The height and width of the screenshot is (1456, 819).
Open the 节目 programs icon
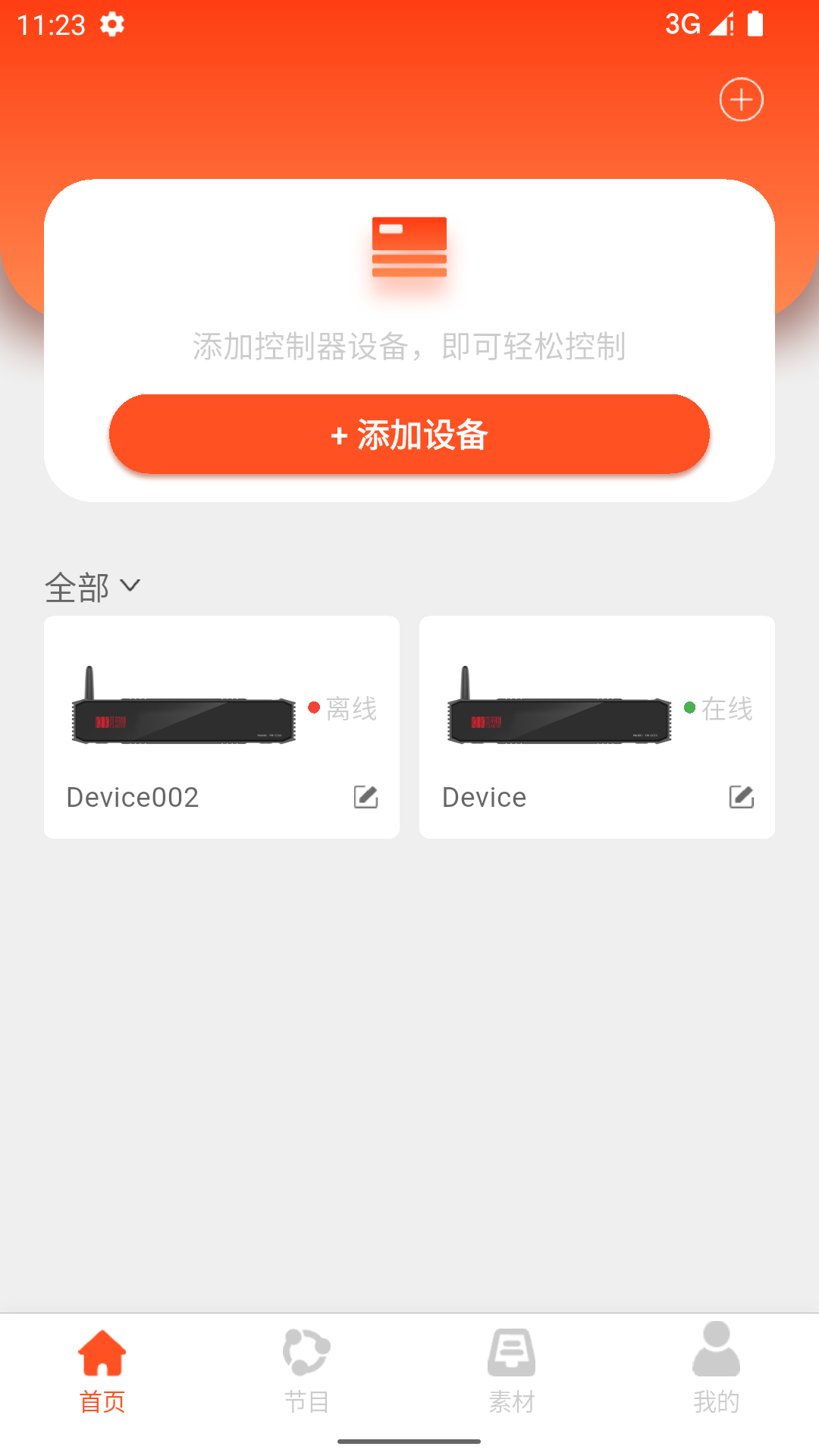(x=306, y=1354)
